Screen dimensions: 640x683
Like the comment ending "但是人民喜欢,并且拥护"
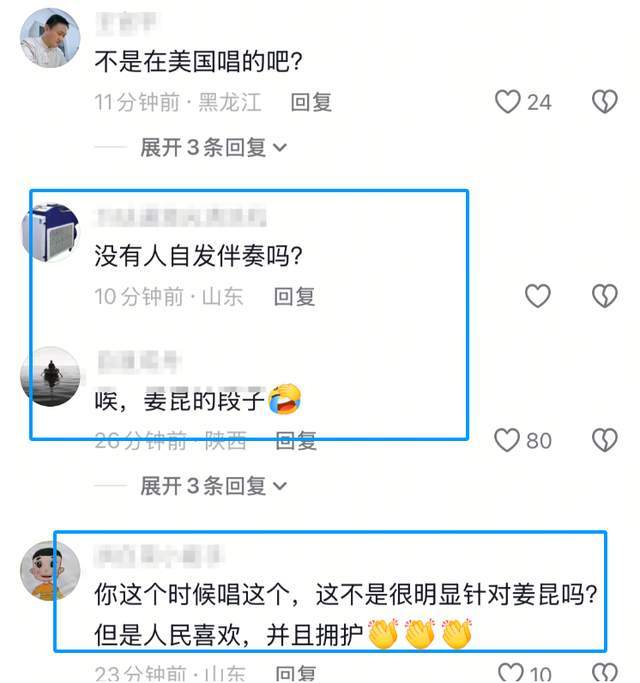click(511, 673)
